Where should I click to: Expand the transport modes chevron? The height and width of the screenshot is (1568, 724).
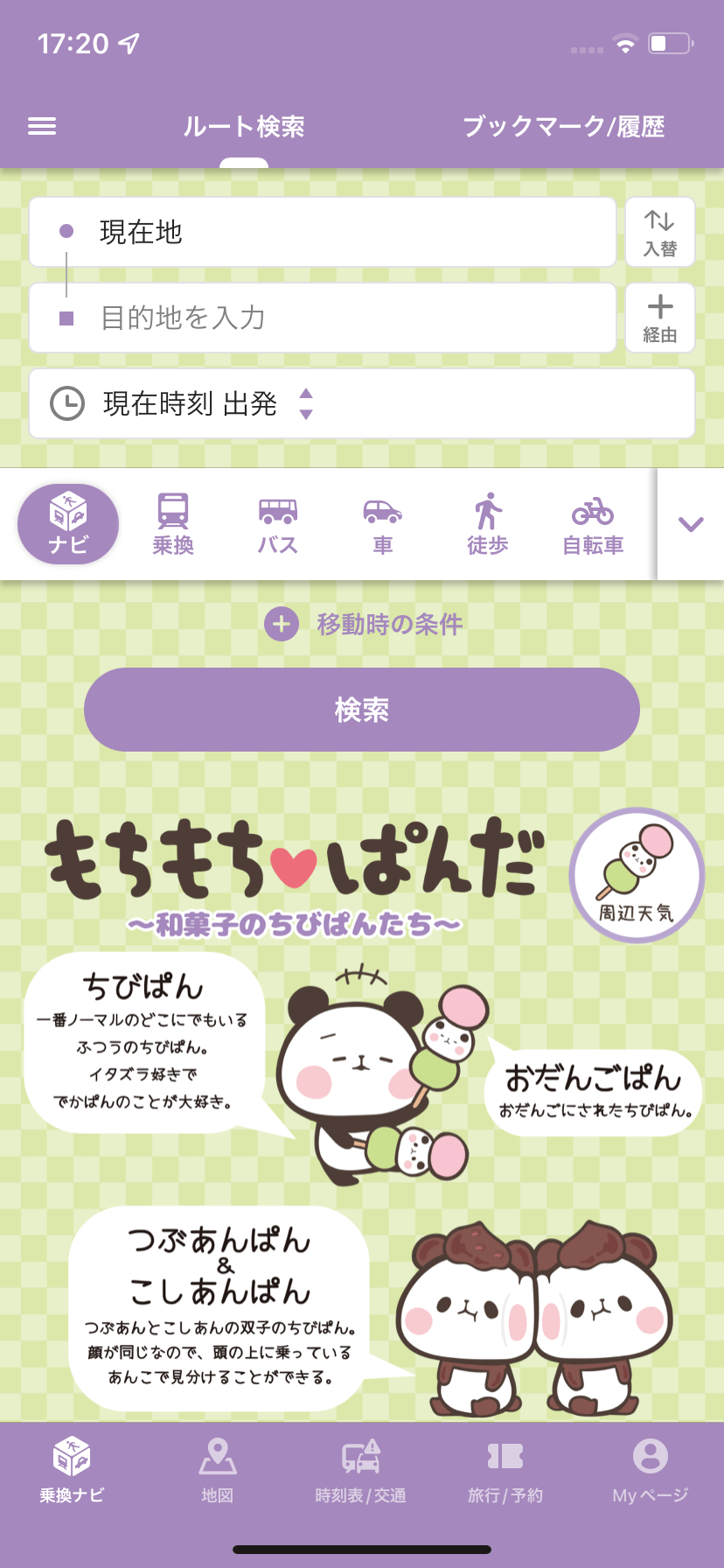(691, 524)
